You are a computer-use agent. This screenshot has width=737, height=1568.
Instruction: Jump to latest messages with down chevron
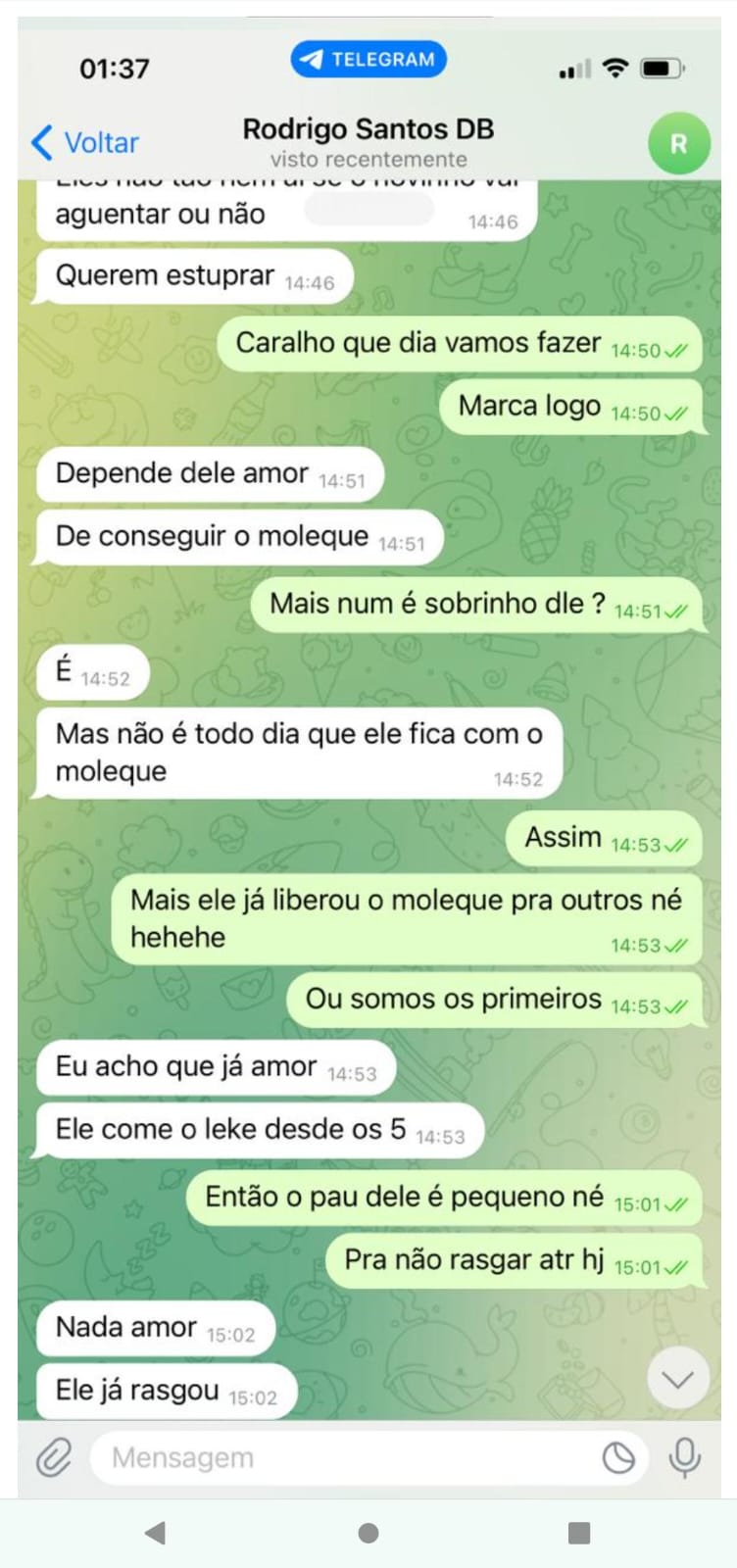click(x=677, y=1380)
